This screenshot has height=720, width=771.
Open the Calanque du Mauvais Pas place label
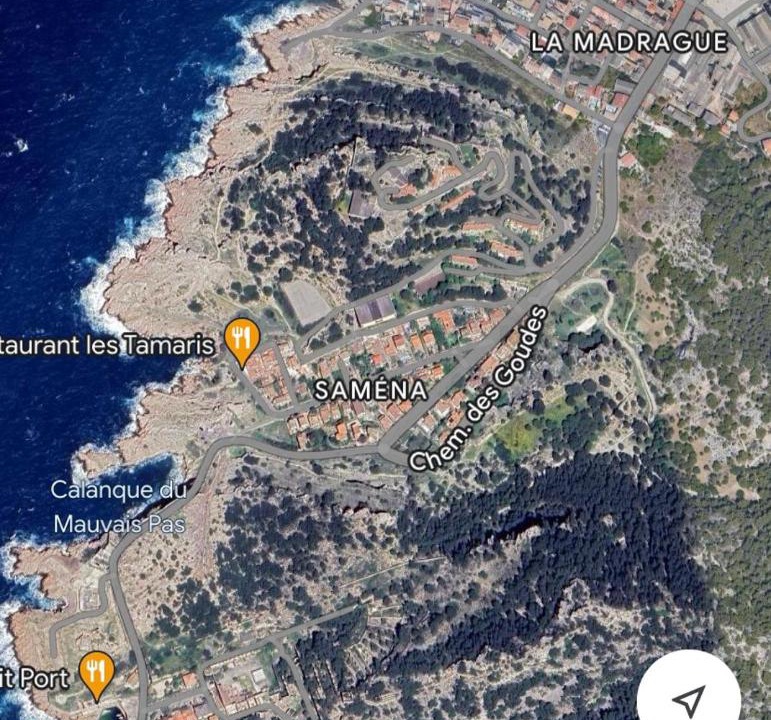119,507
